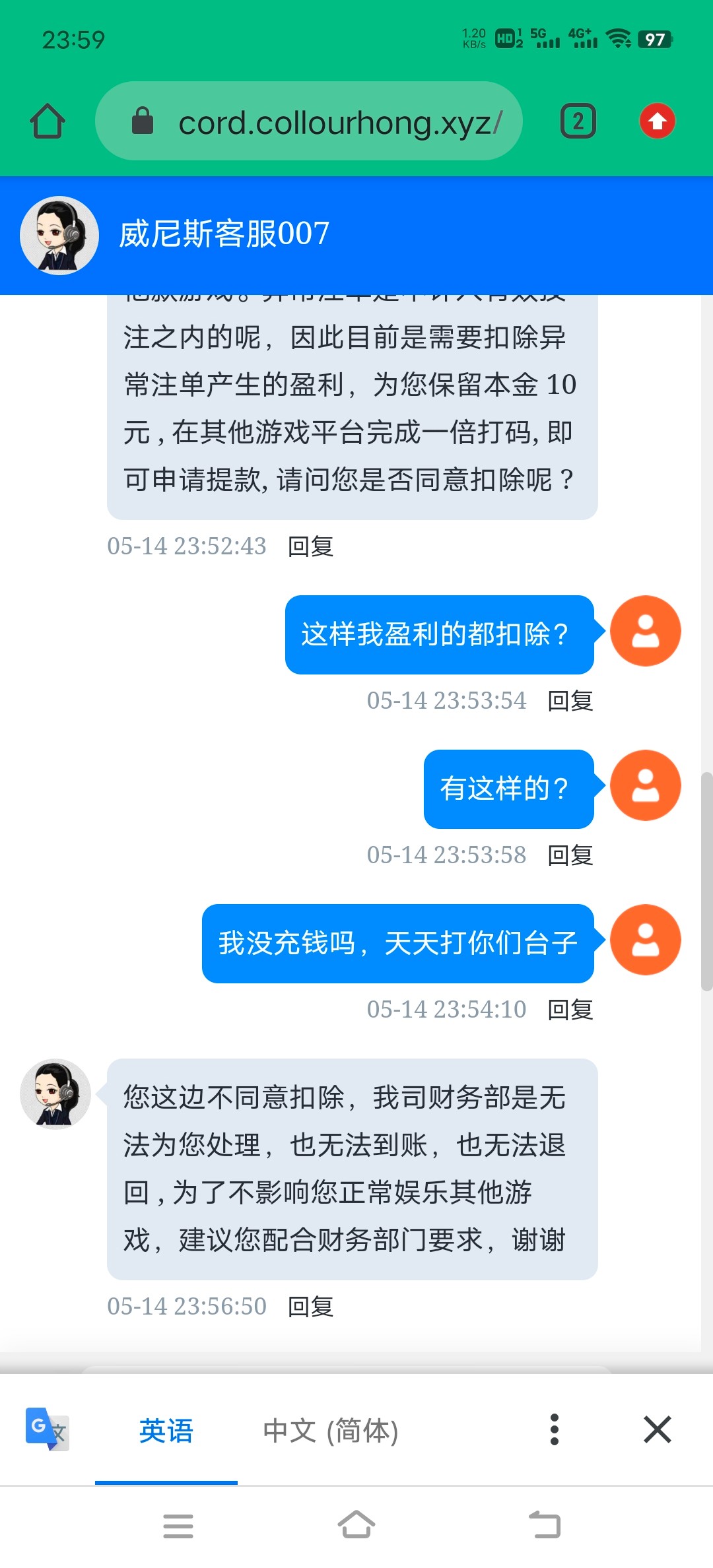Close the Google Translate bar
The height and width of the screenshot is (1568, 713).
click(657, 1429)
